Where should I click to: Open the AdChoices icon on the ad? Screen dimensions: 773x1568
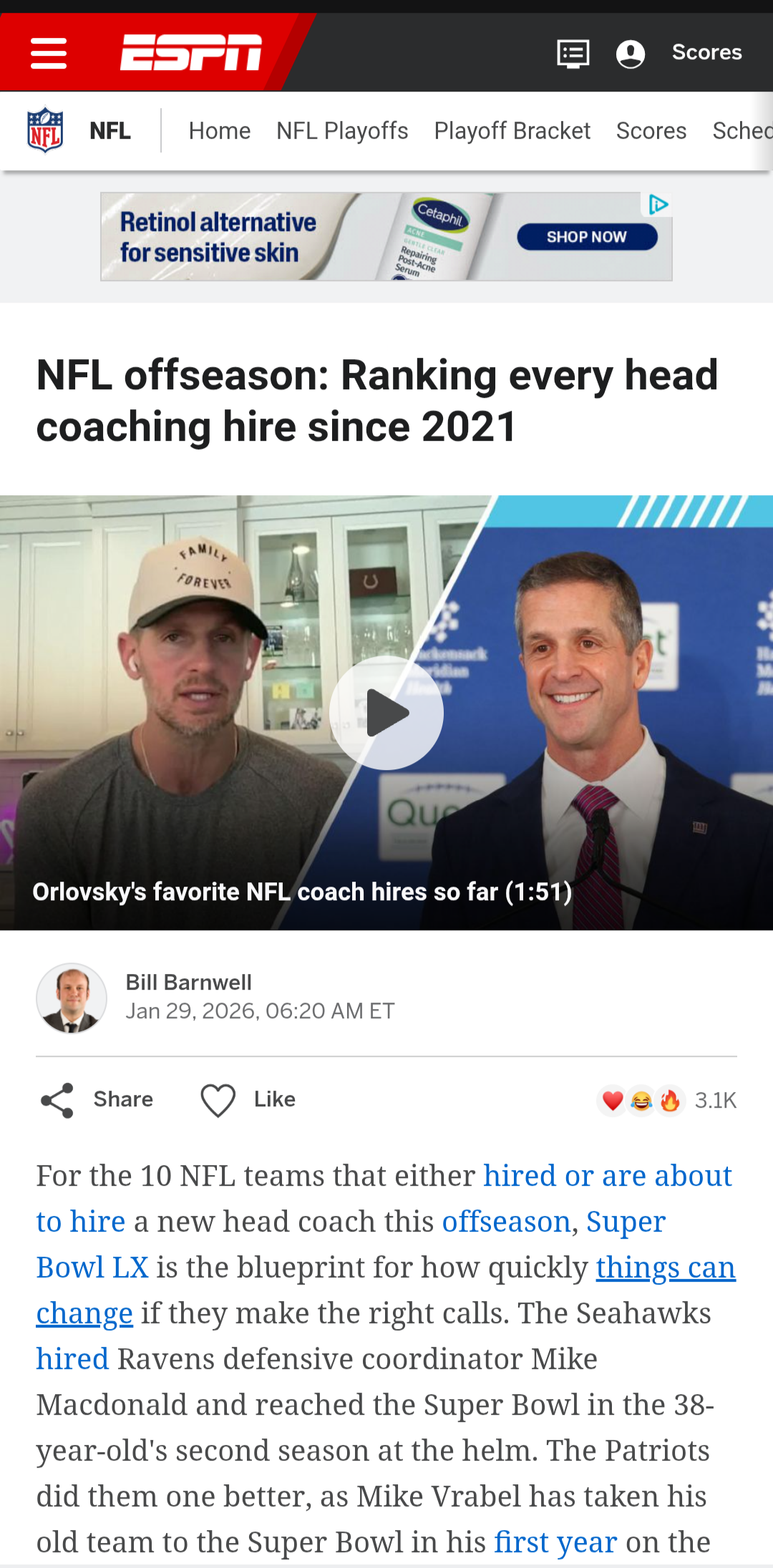658,205
